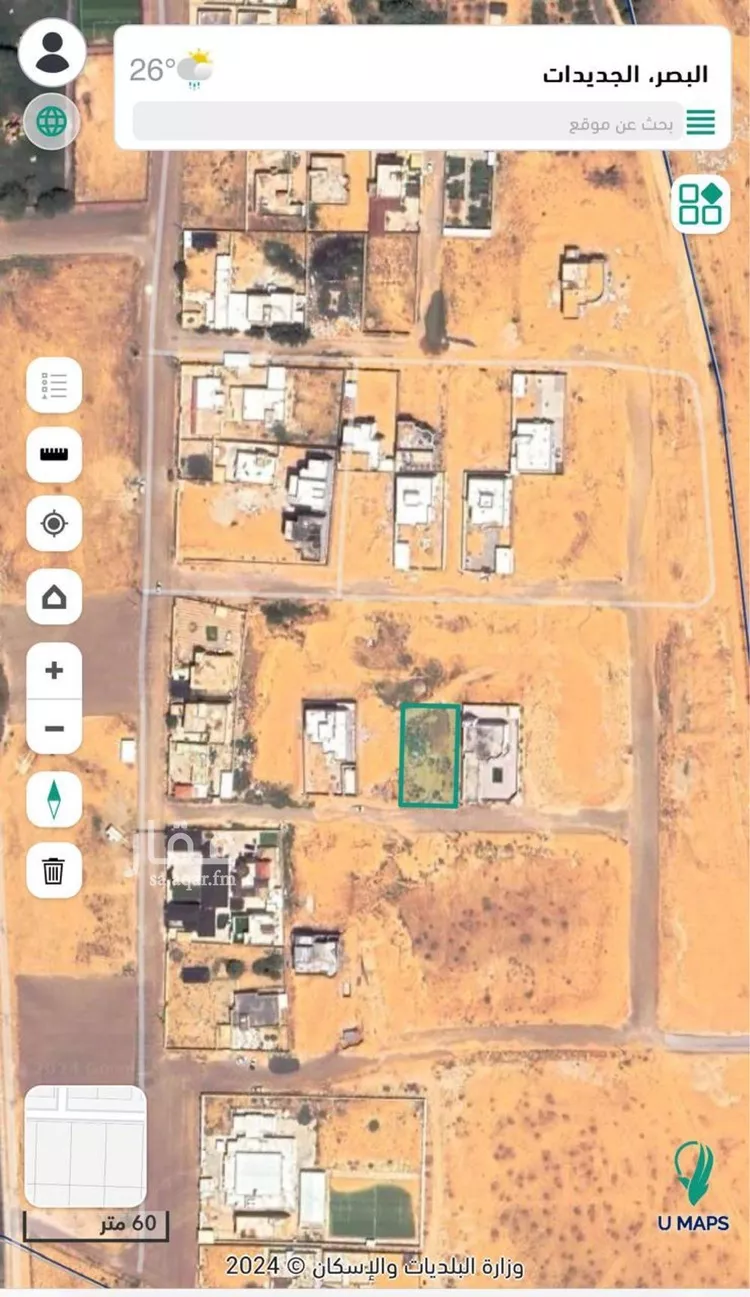Switch basemap using the map thumbnail

(85, 1146)
